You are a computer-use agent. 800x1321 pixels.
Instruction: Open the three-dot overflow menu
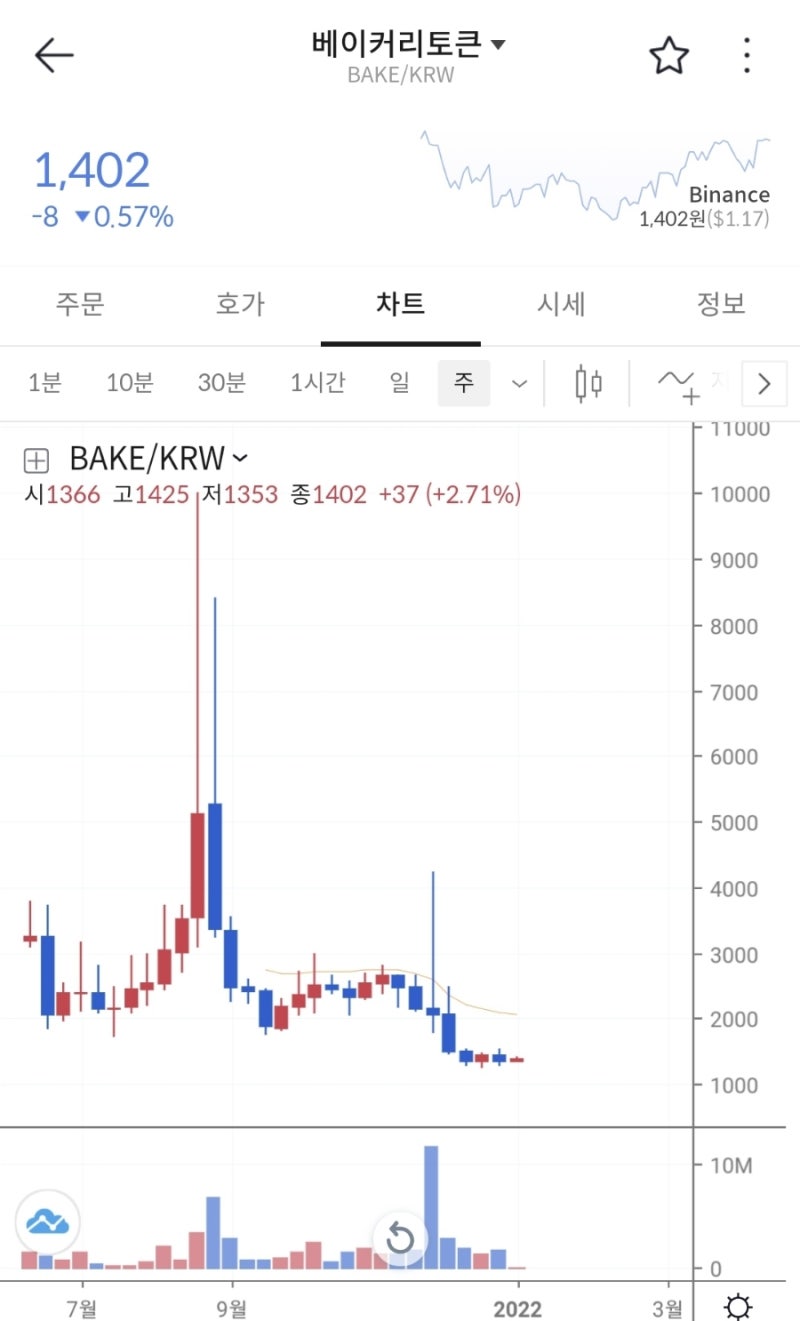pyautogui.click(x=747, y=56)
